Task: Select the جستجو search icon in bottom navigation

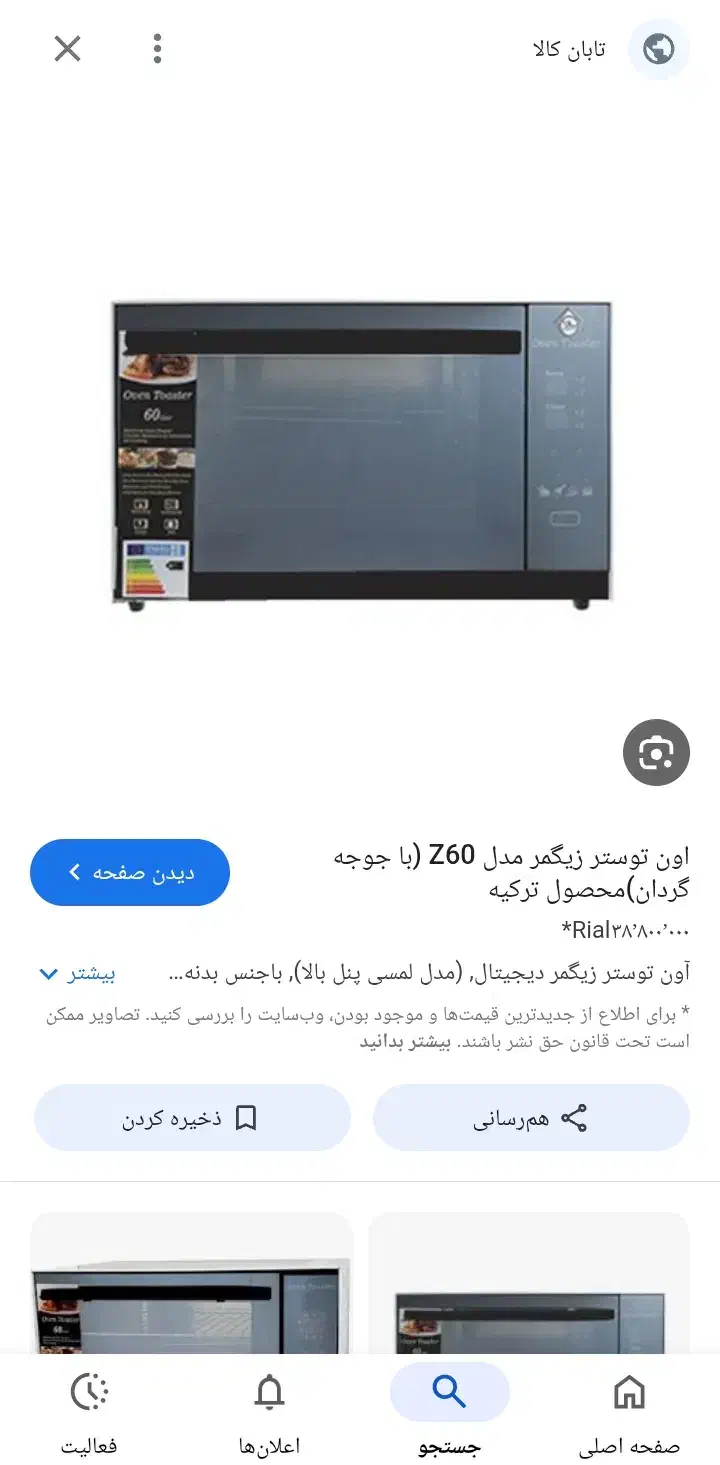Action: click(x=449, y=1392)
